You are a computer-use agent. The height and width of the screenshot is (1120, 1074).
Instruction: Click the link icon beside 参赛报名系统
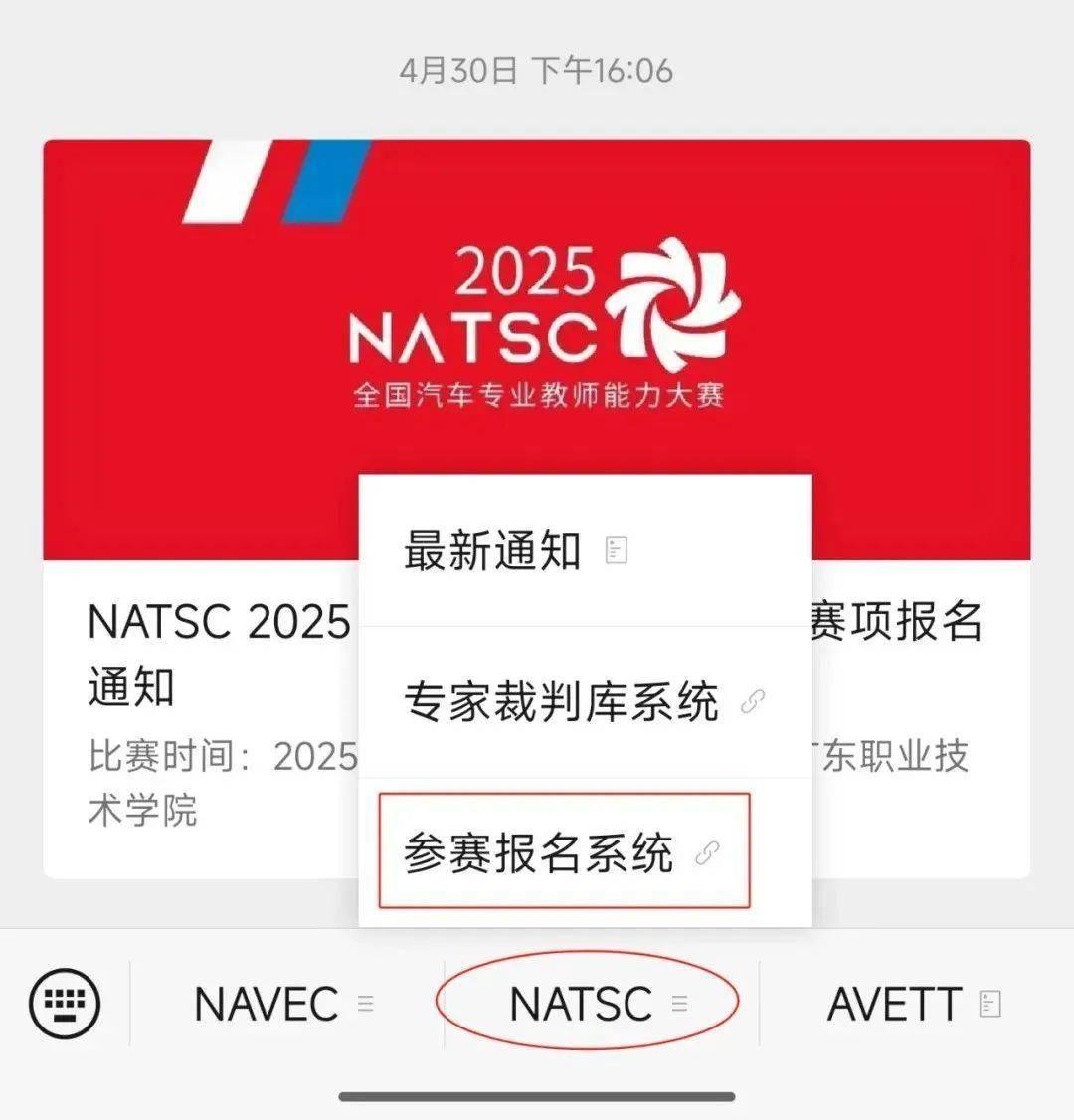click(x=708, y=853)
